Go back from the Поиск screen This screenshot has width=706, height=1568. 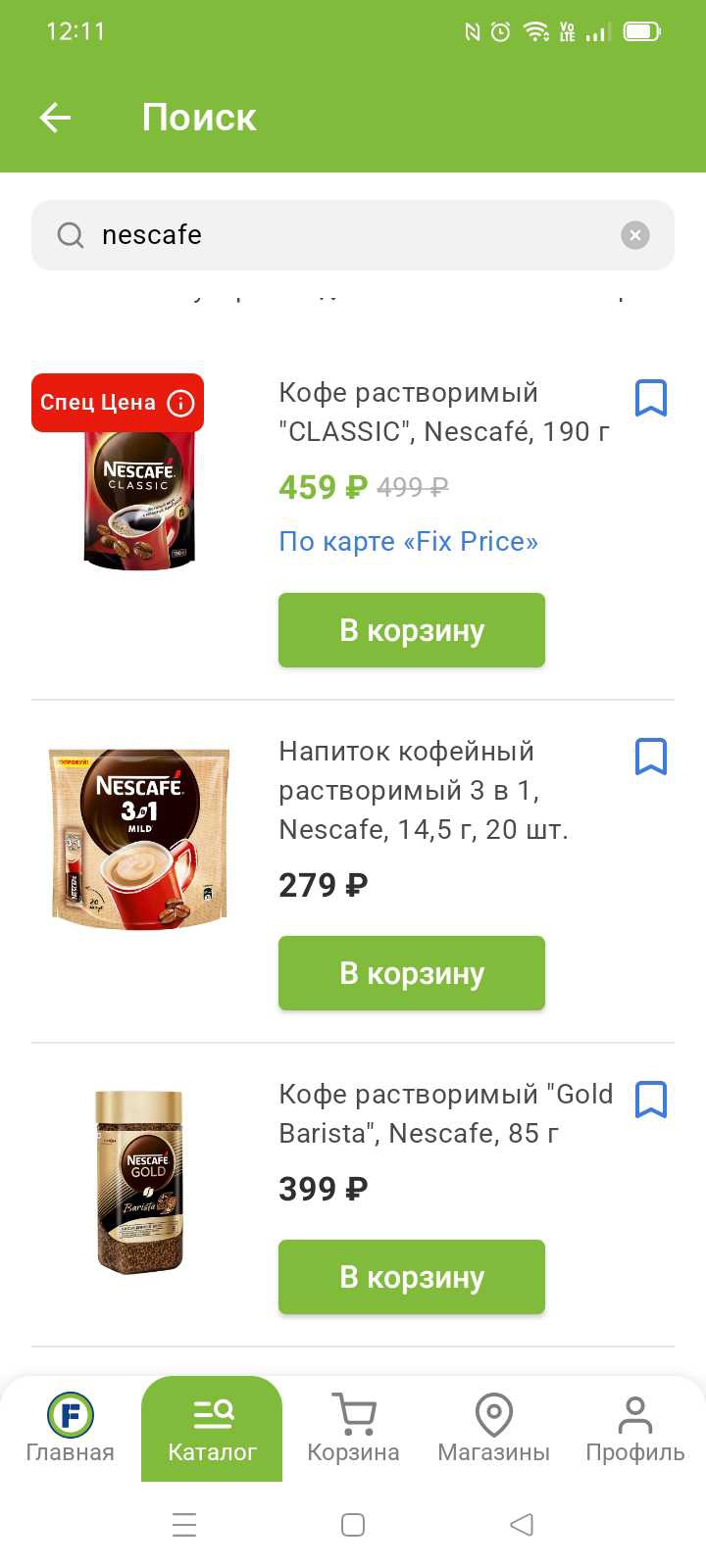(x=55, y=118)
